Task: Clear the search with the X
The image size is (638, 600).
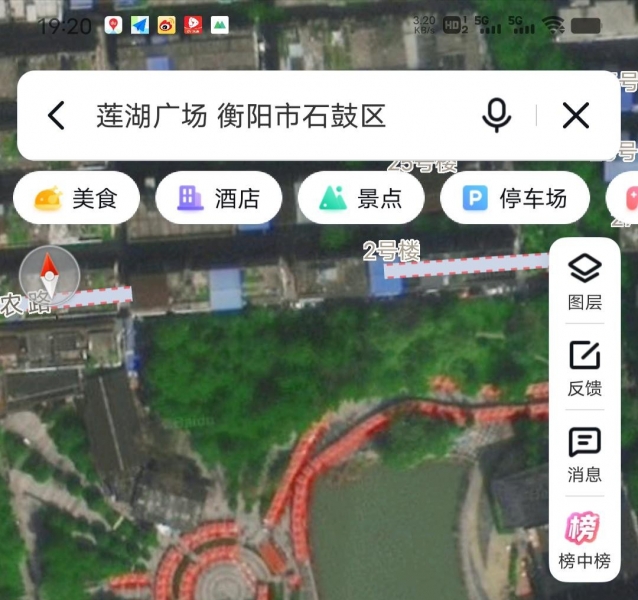Action: pyautogui.click(x=576, y=116)
